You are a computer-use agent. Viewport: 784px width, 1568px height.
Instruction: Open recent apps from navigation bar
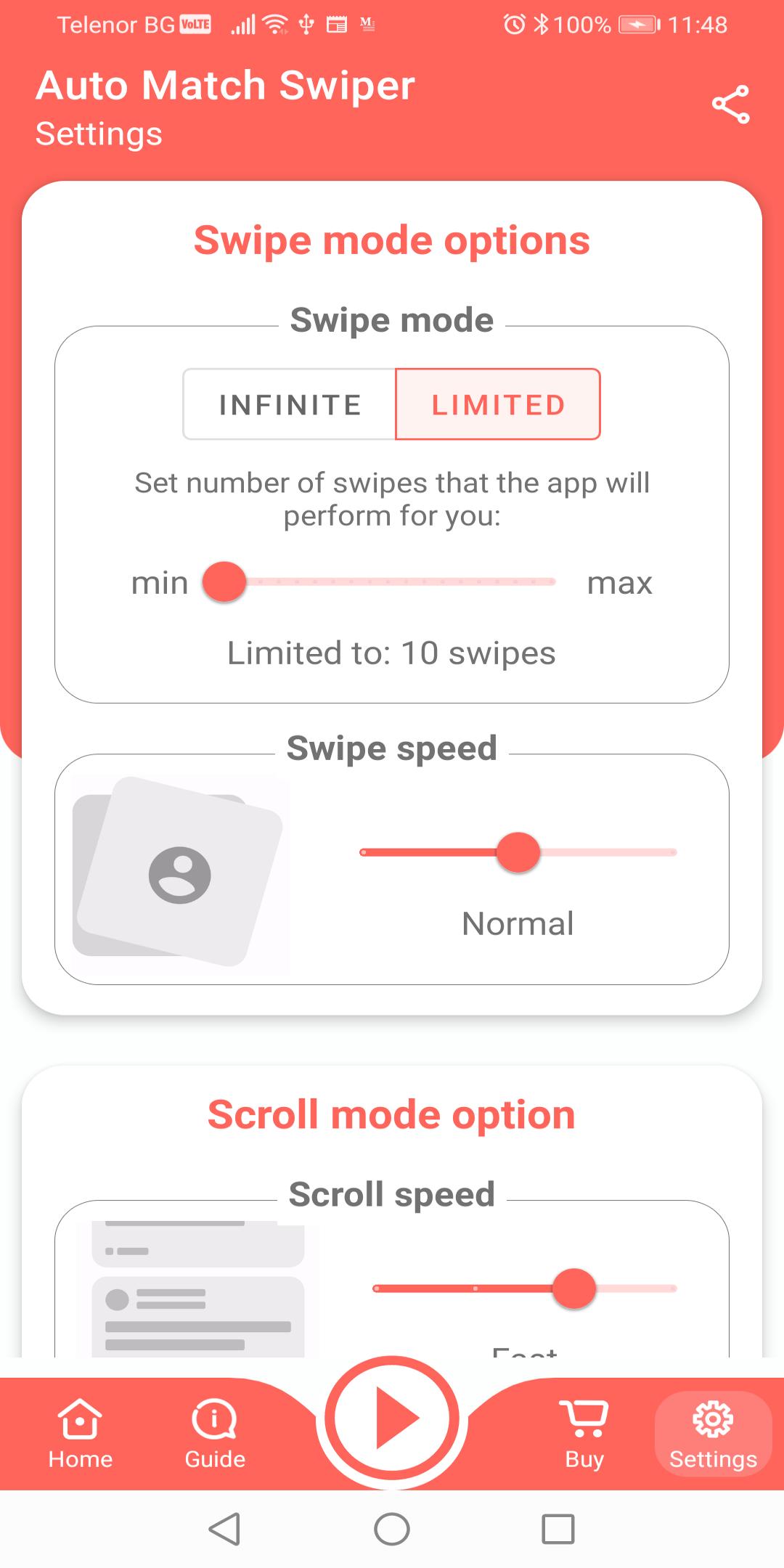coord(558,1529)
